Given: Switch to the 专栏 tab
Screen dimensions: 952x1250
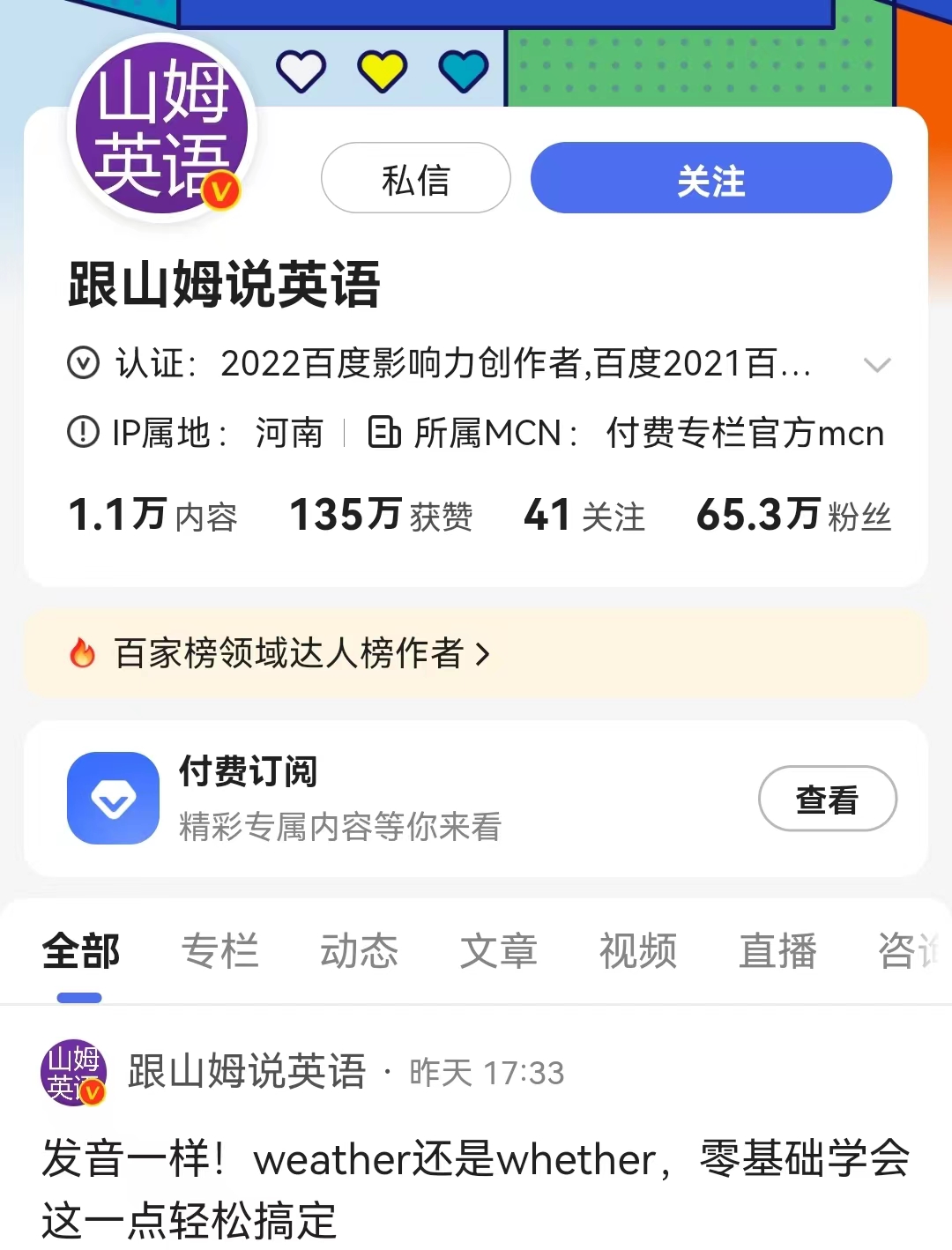Looking at the screenshot, I should click(219, 952).
